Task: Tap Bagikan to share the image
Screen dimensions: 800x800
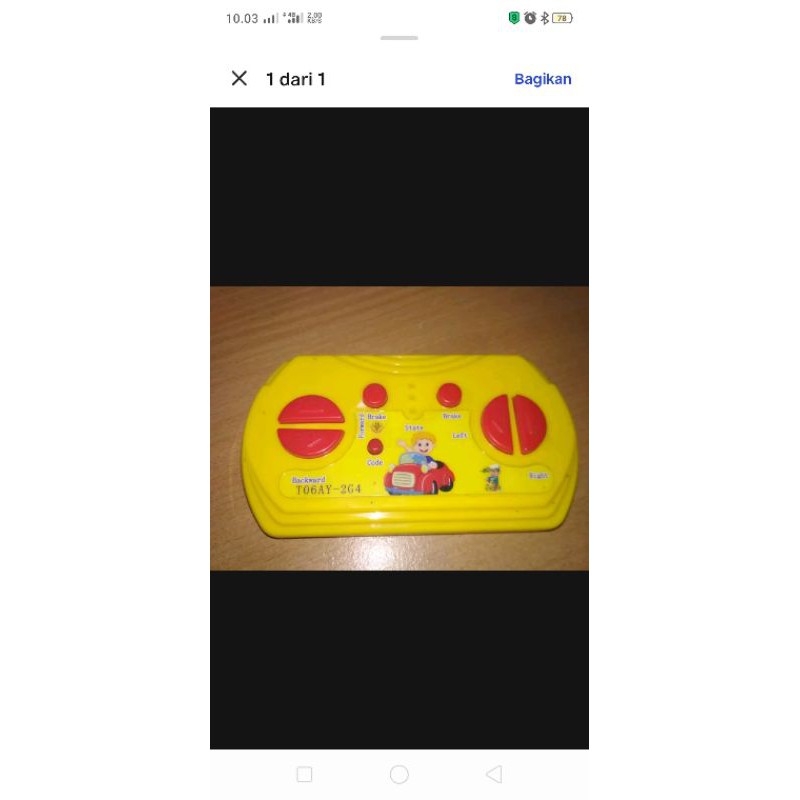Action: pos(542,79)
